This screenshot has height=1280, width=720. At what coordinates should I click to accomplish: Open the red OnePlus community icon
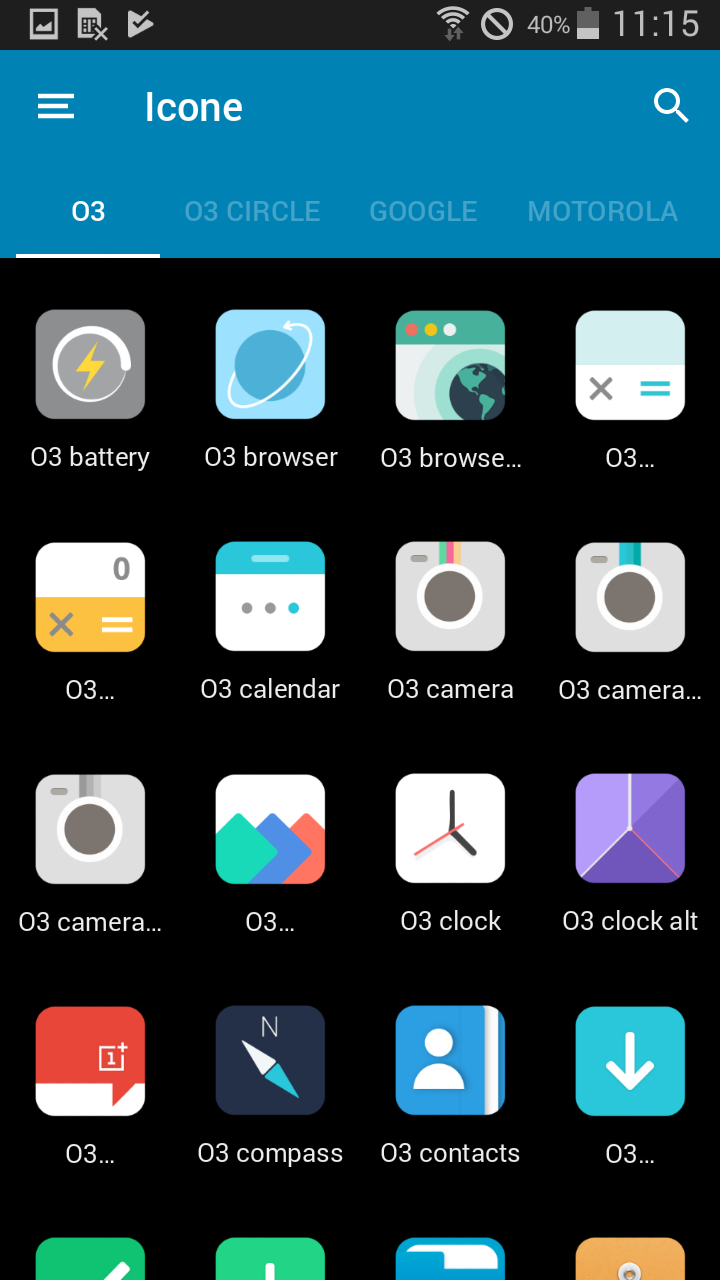click(x=90, y=1060)
